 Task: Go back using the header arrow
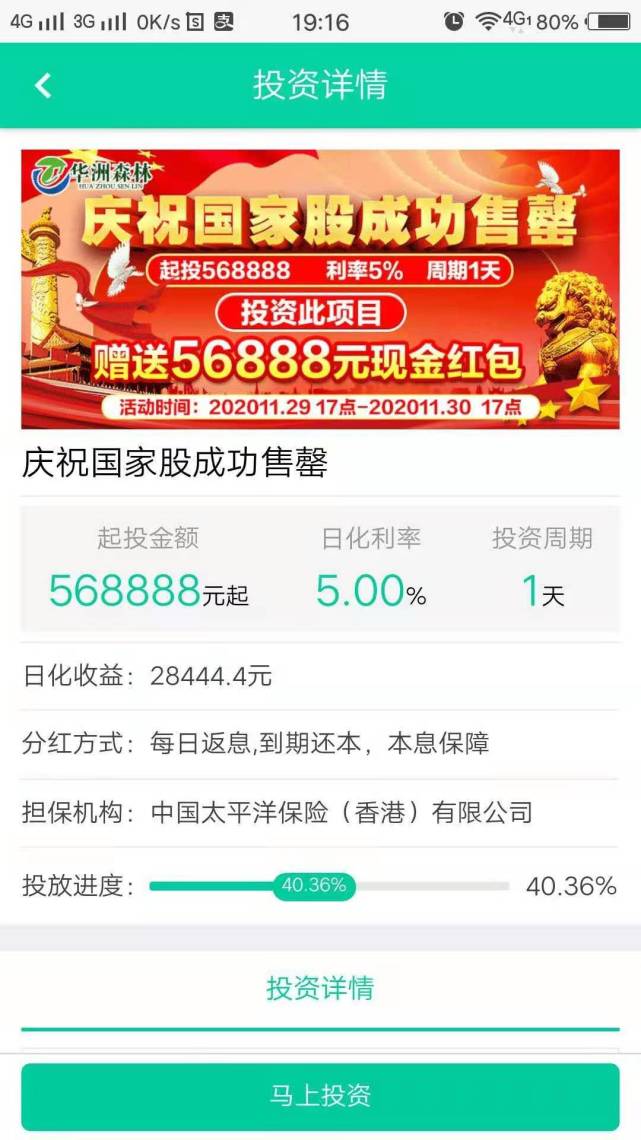click(43, 86)
